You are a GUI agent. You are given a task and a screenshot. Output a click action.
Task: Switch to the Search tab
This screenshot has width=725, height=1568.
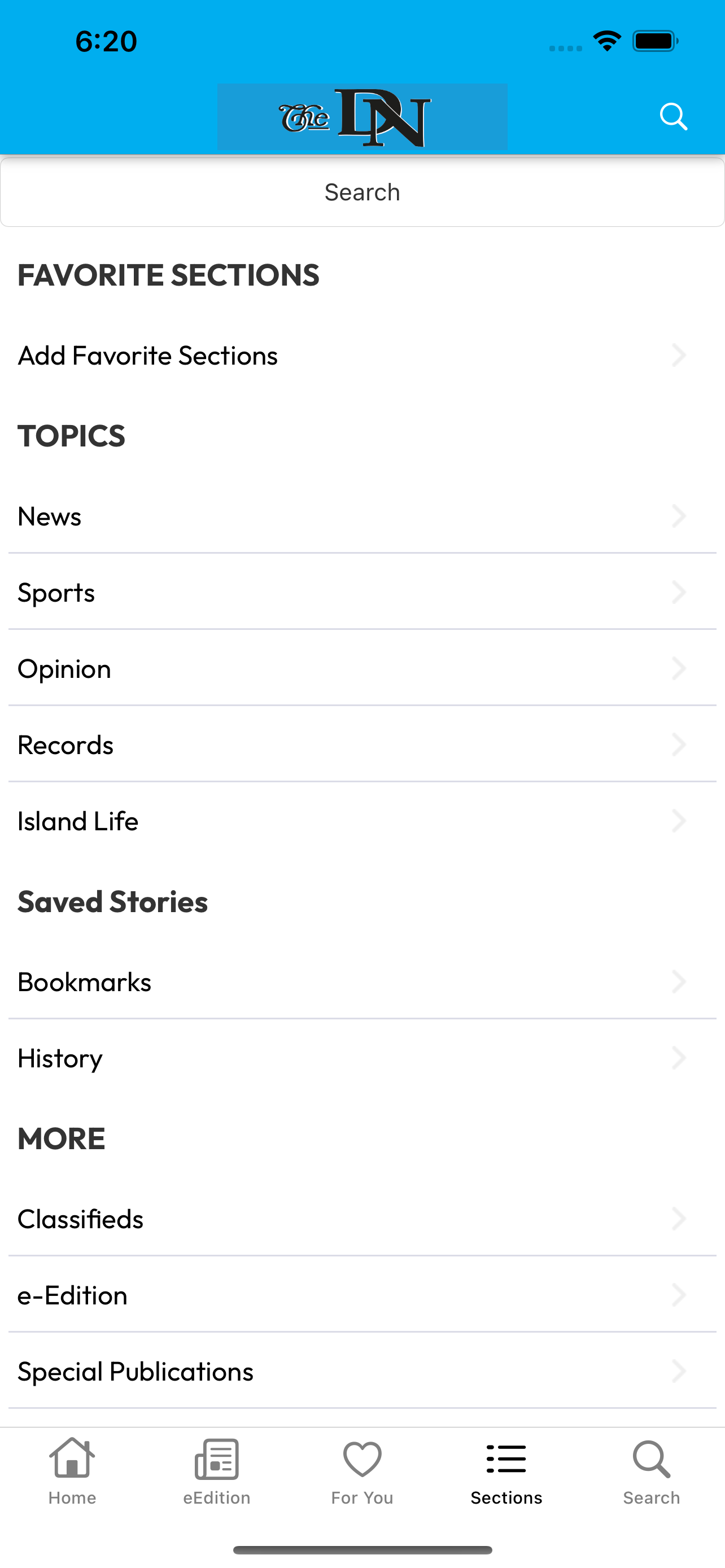652,1471
